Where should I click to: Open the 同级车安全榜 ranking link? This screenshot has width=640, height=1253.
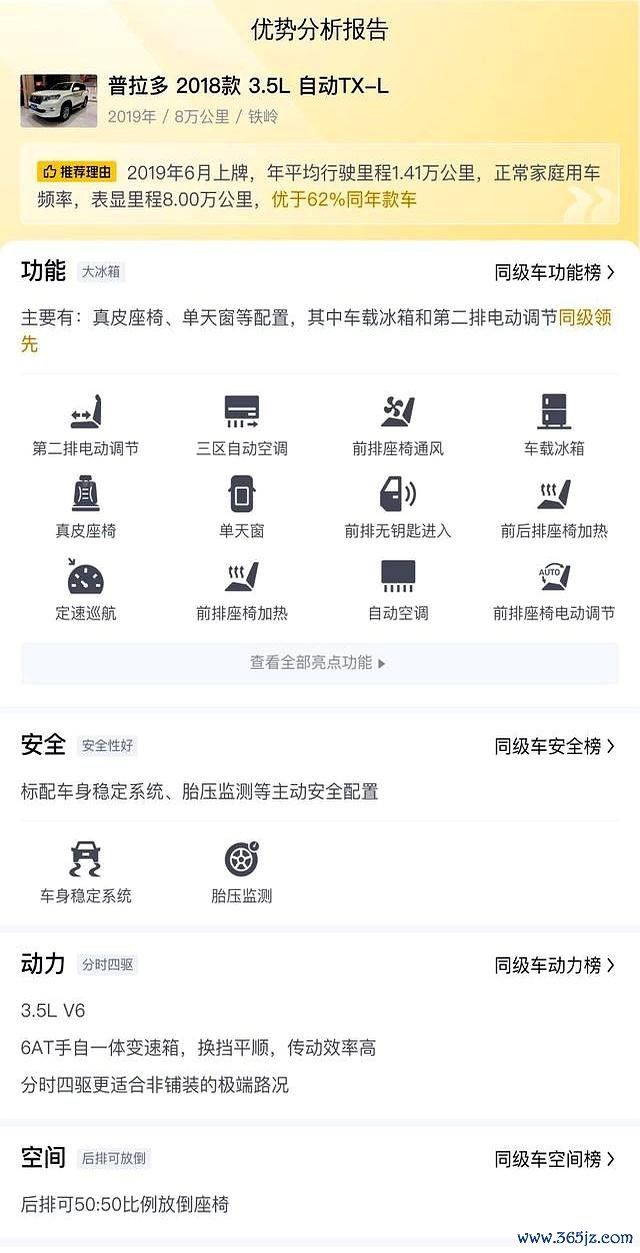click(555, 746)
